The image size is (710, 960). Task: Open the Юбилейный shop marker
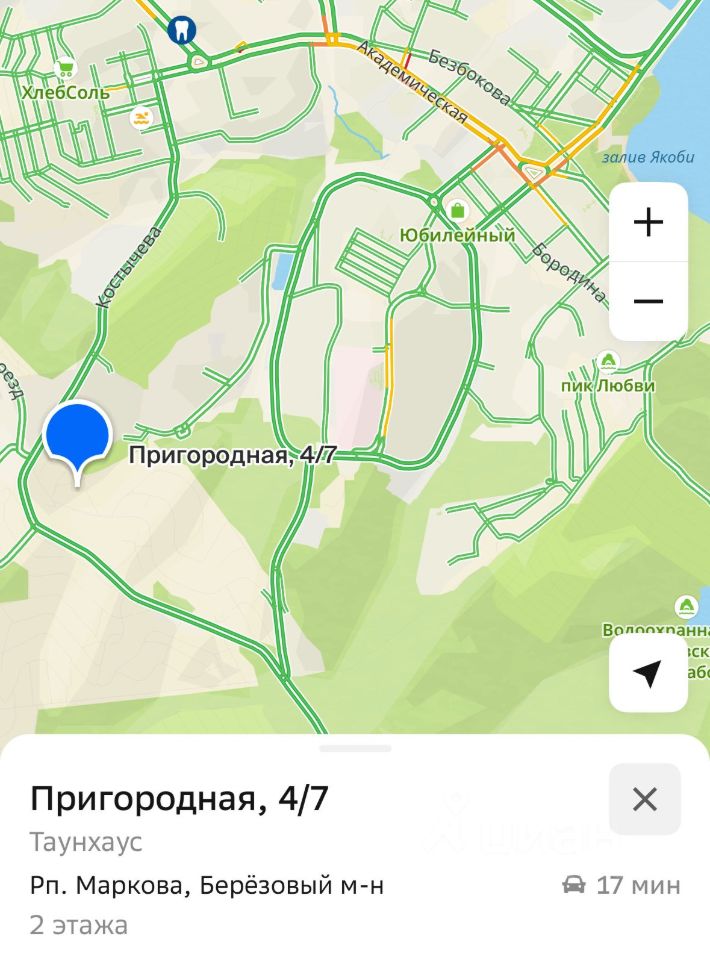[x=458, y=210]
